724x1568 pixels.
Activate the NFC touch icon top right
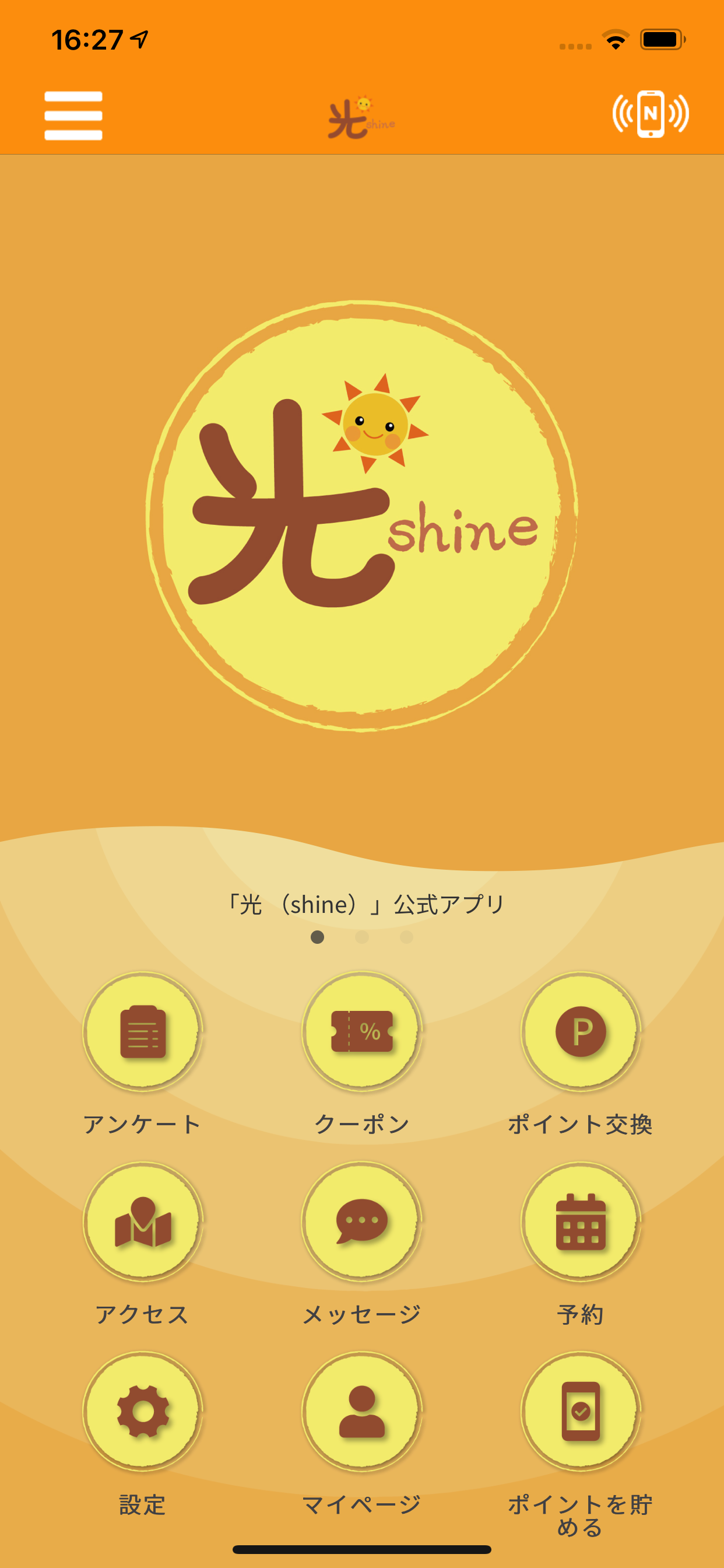tap(650, 113)
